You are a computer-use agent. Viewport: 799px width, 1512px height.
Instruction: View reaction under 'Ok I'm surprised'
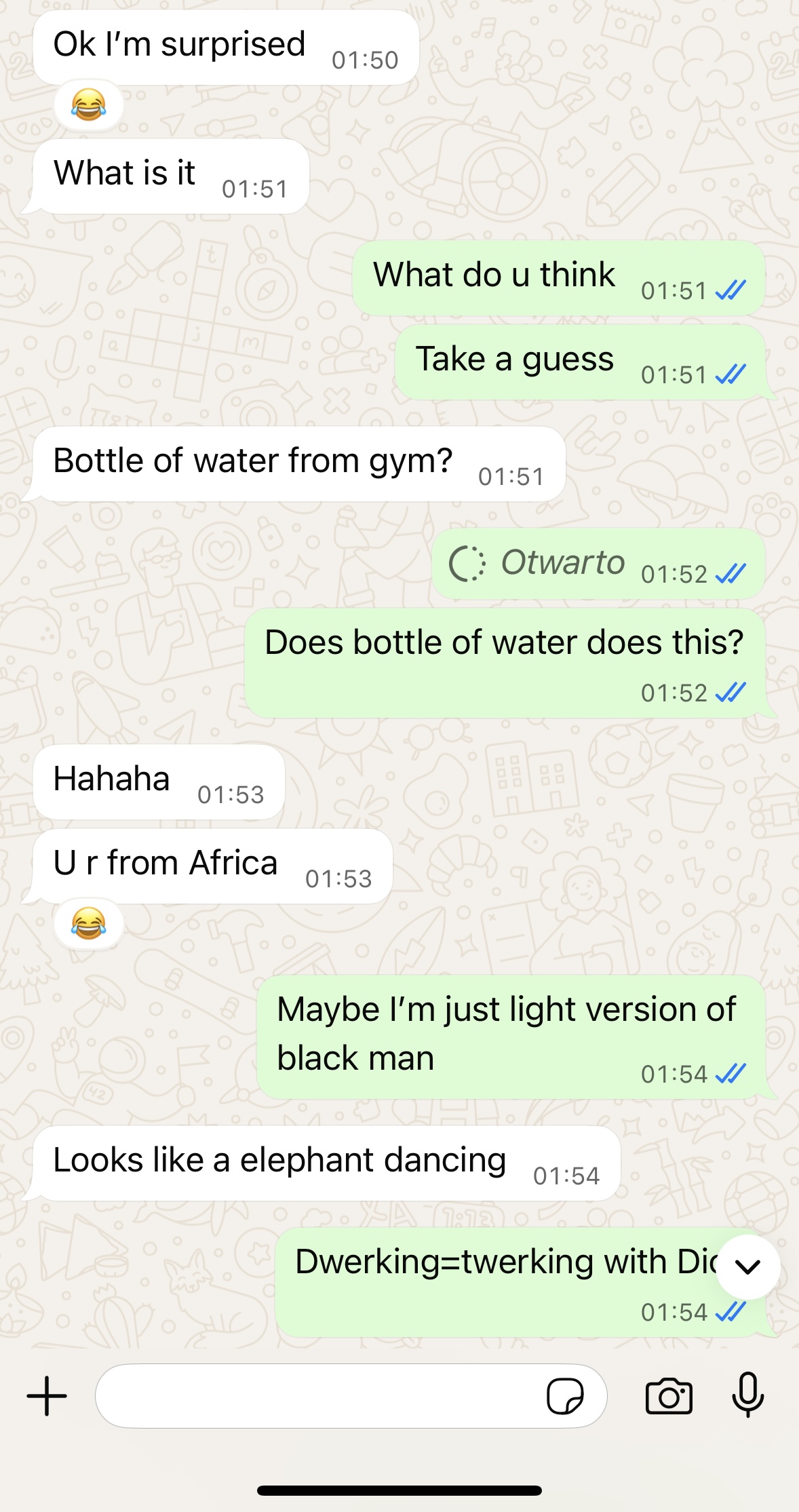(x=88, y=105)
